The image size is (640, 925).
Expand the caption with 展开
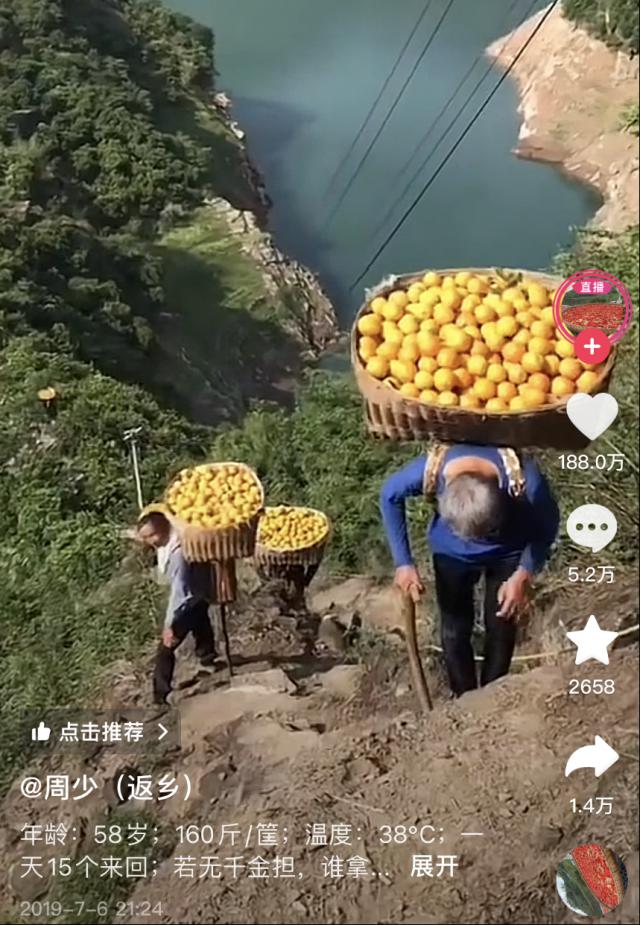pyautogui.click(x=435, y=866)
